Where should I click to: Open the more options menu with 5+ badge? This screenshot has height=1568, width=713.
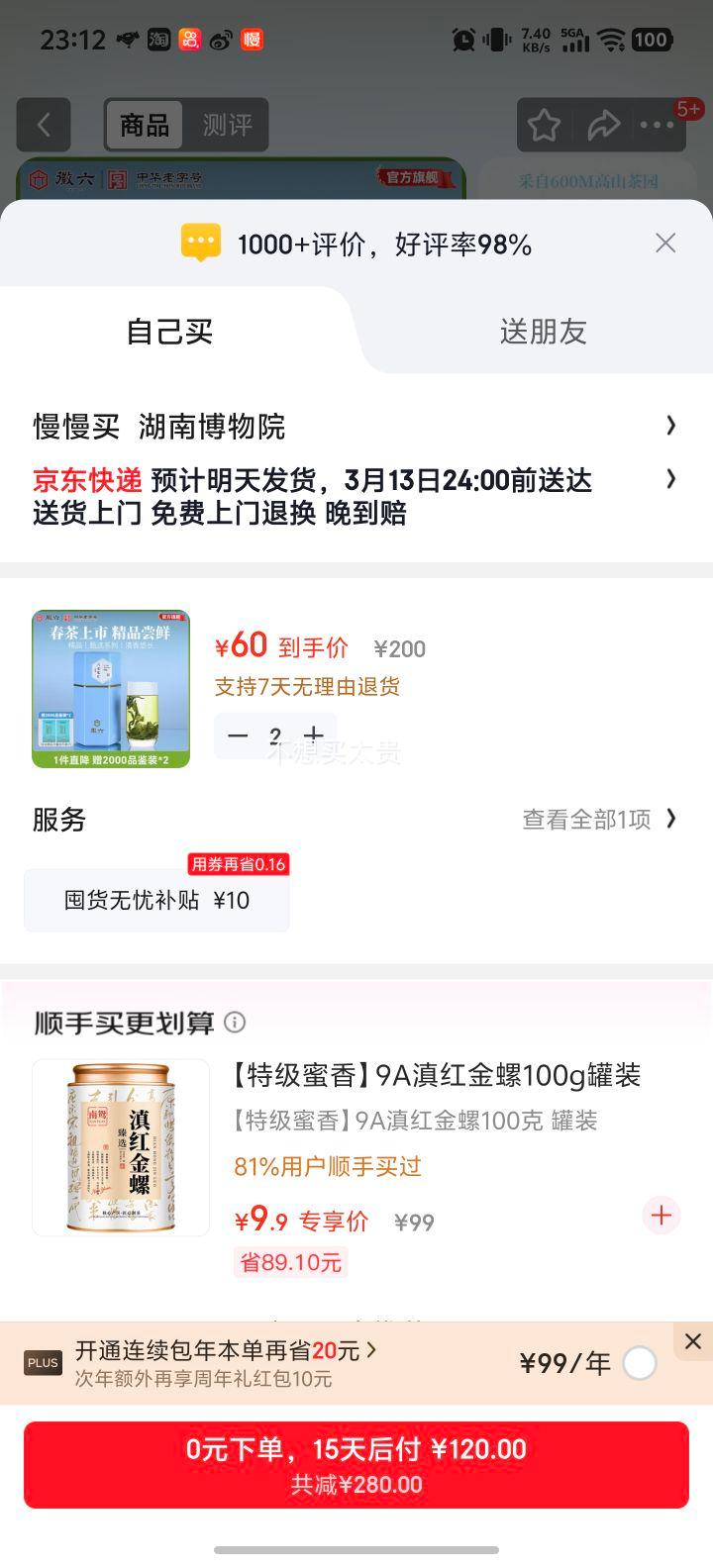(657, 125)
